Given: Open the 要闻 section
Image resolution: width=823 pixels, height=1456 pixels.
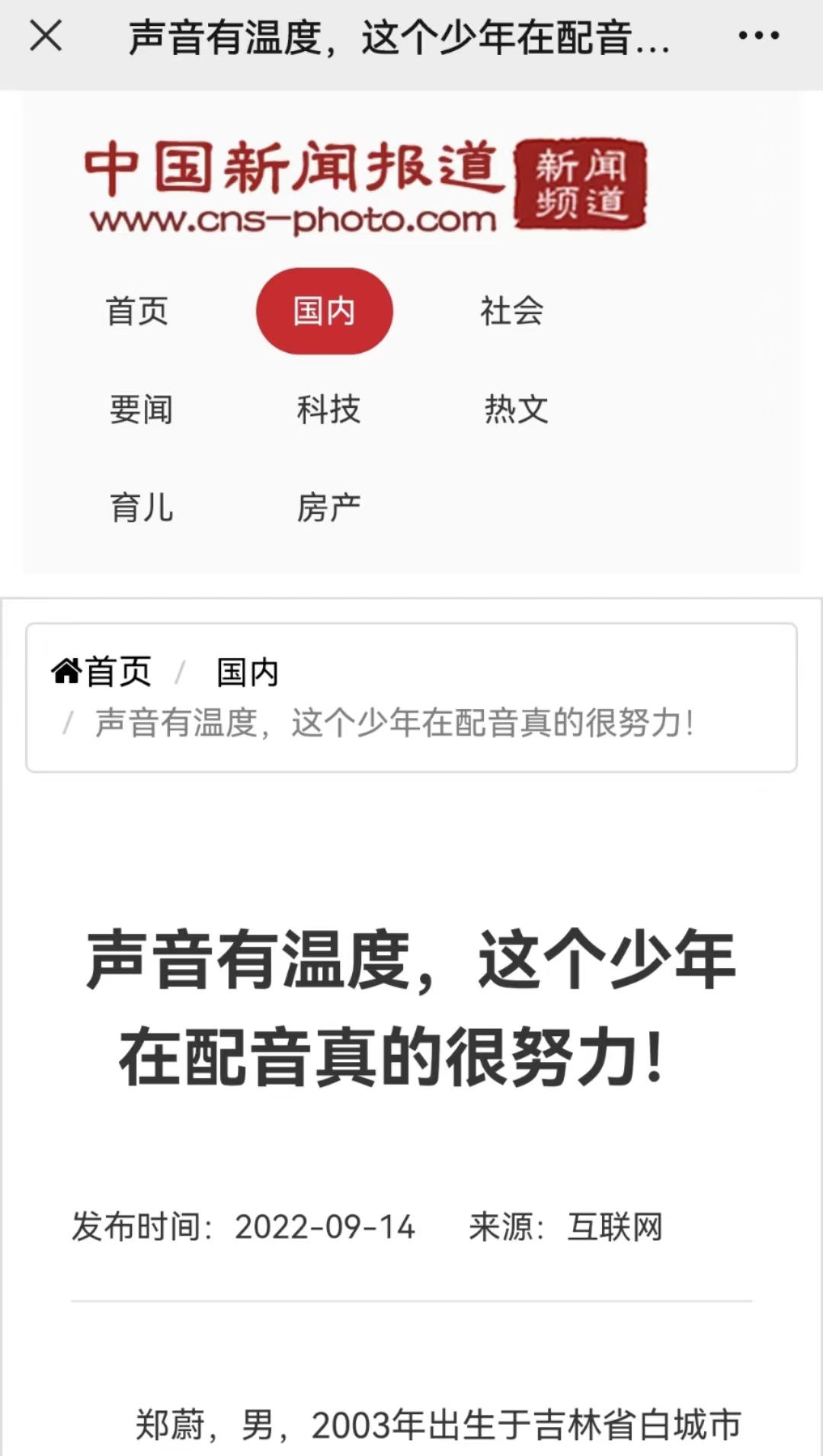Looking at the screenshot, I should (x=141, y=409).
